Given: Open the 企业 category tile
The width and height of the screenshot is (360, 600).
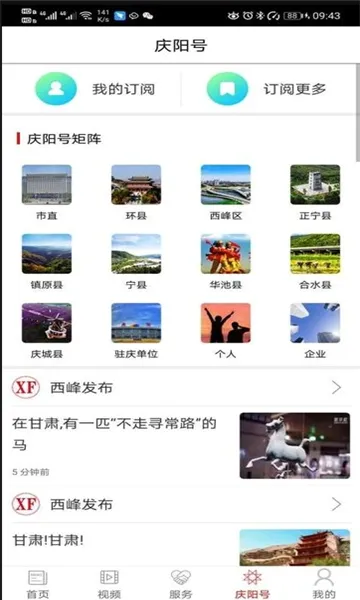Looking at the screenshot, I should [x=315, y=331].
